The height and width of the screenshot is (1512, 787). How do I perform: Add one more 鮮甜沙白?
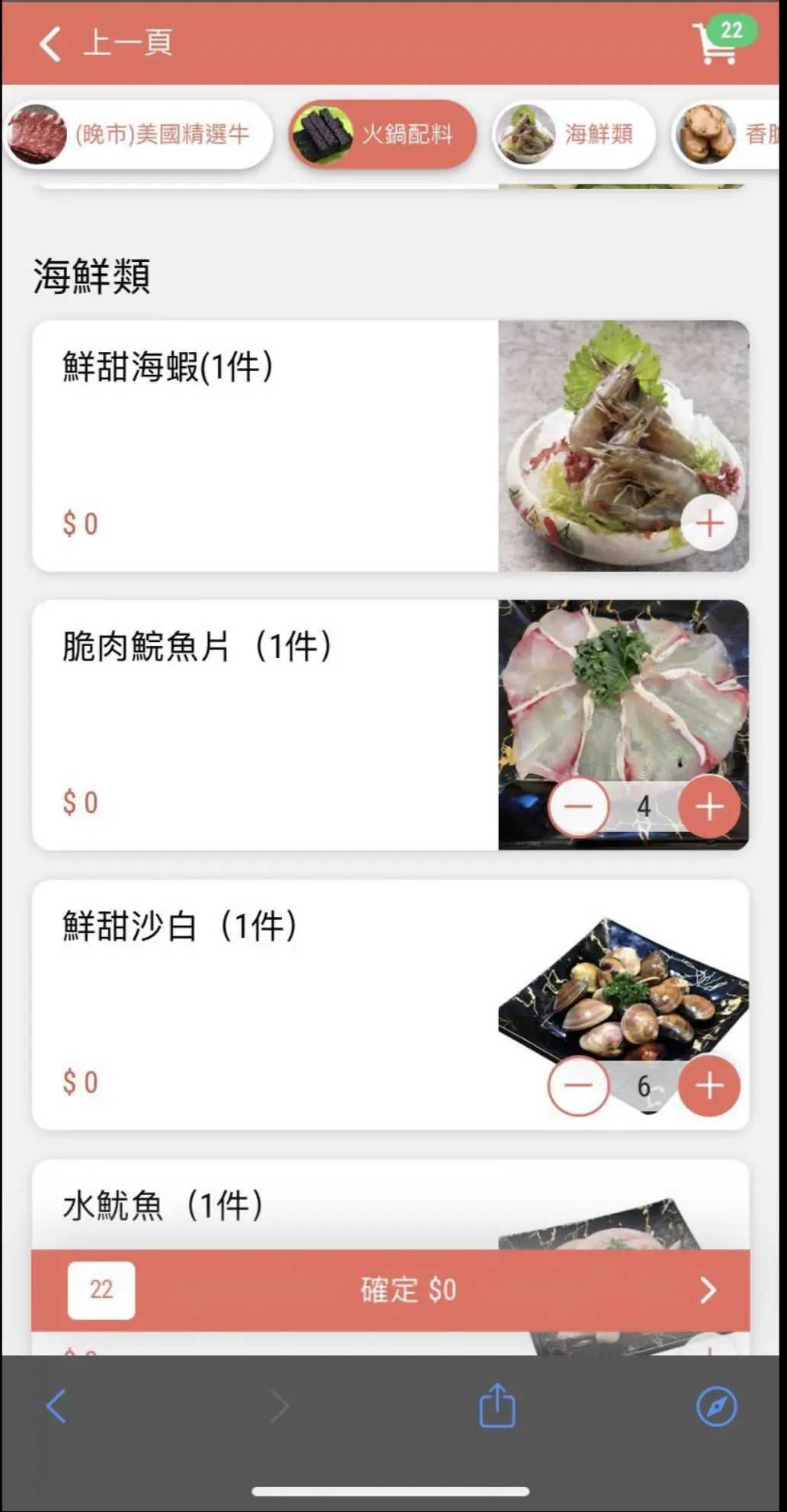(x=709, y=1085)
